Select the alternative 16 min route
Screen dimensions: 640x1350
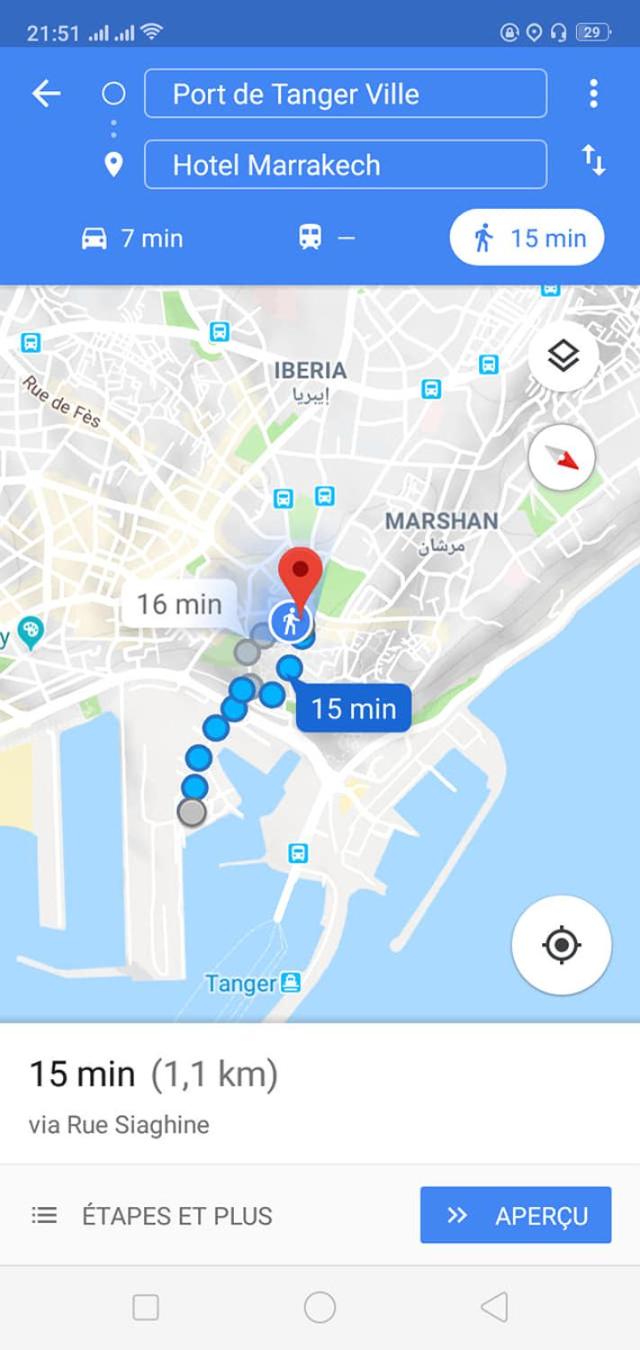(179, 604)
